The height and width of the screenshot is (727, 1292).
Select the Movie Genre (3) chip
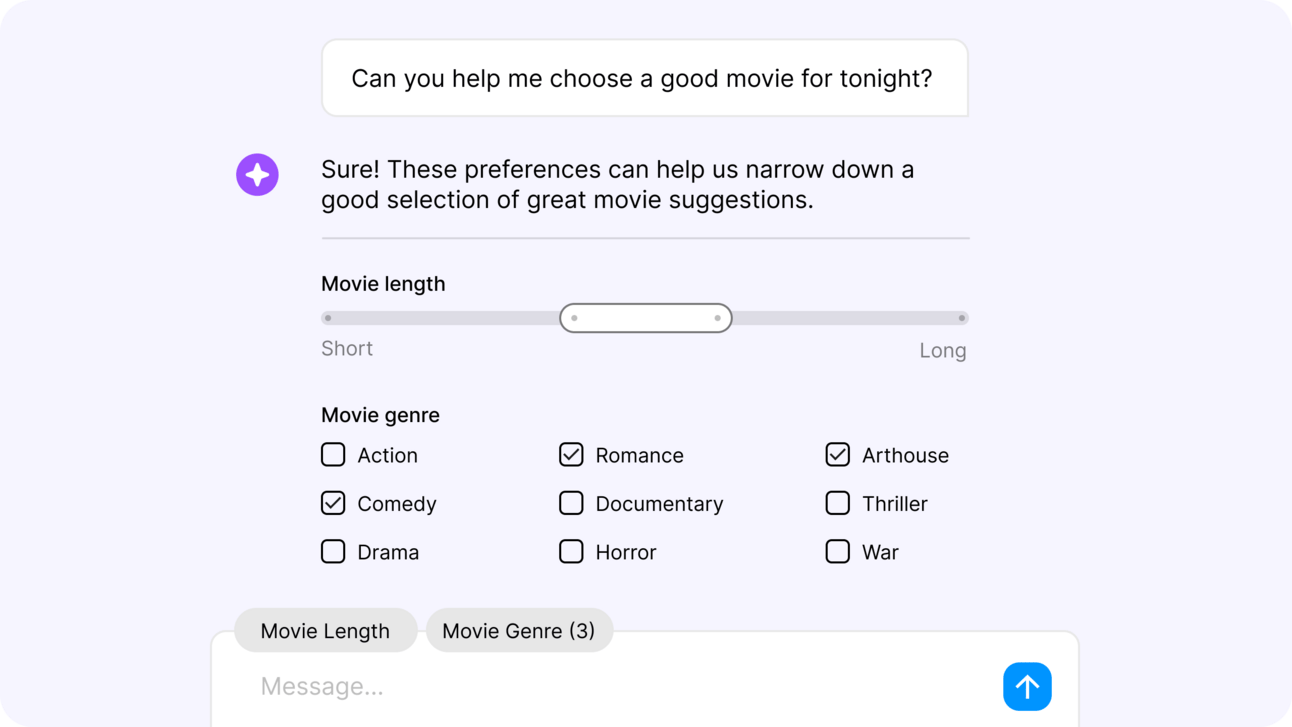[518, 631]
